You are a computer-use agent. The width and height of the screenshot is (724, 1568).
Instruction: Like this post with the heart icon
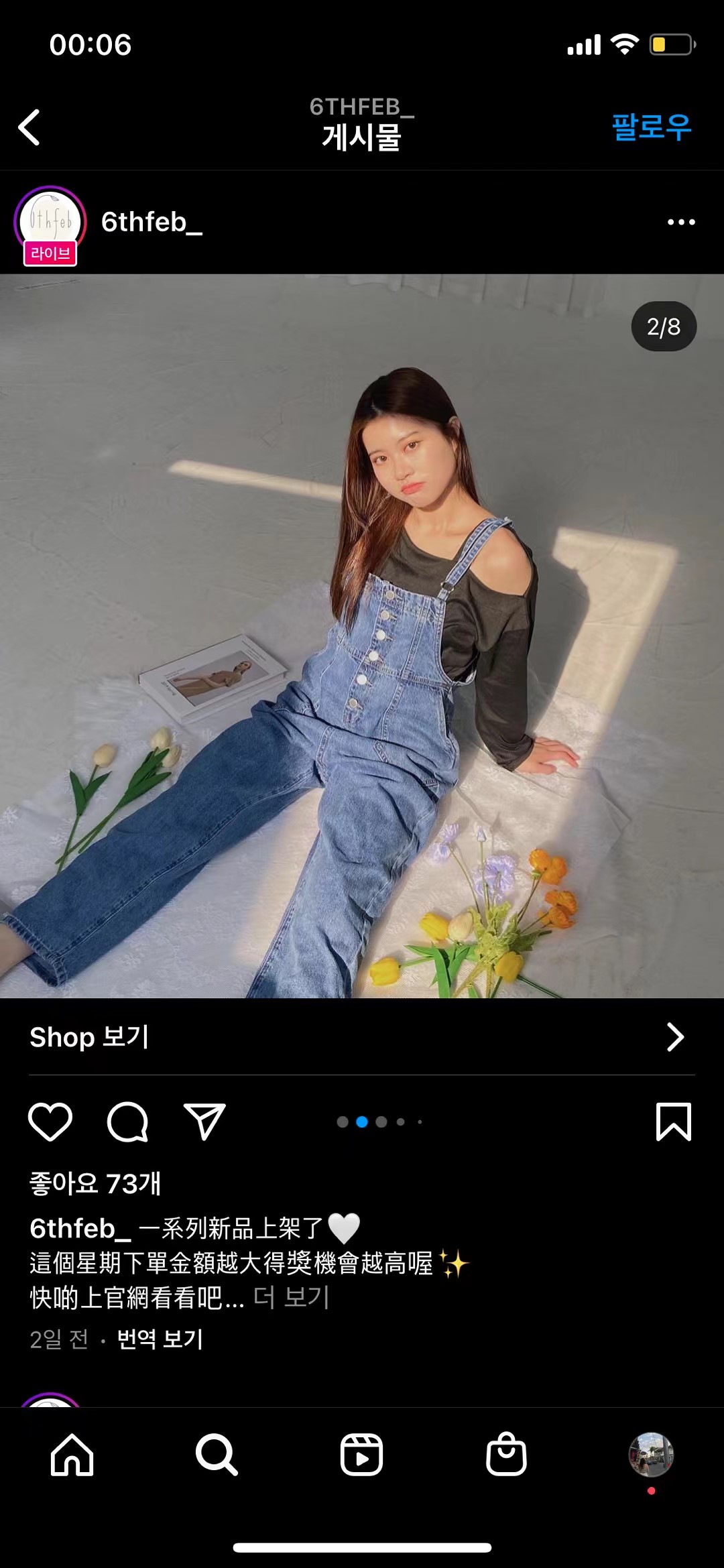click(x=50, y=1122)
